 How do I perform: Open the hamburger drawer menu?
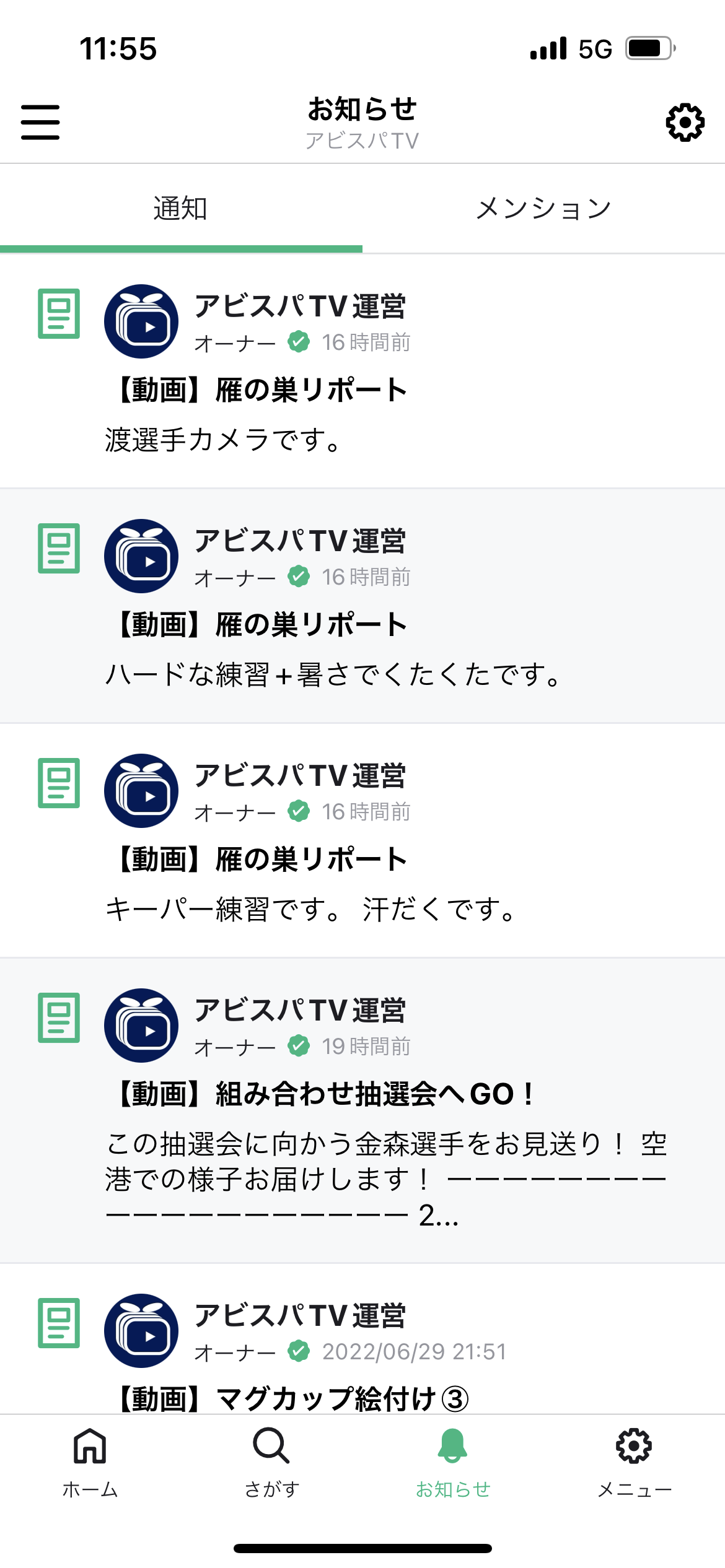click(40, 122)
